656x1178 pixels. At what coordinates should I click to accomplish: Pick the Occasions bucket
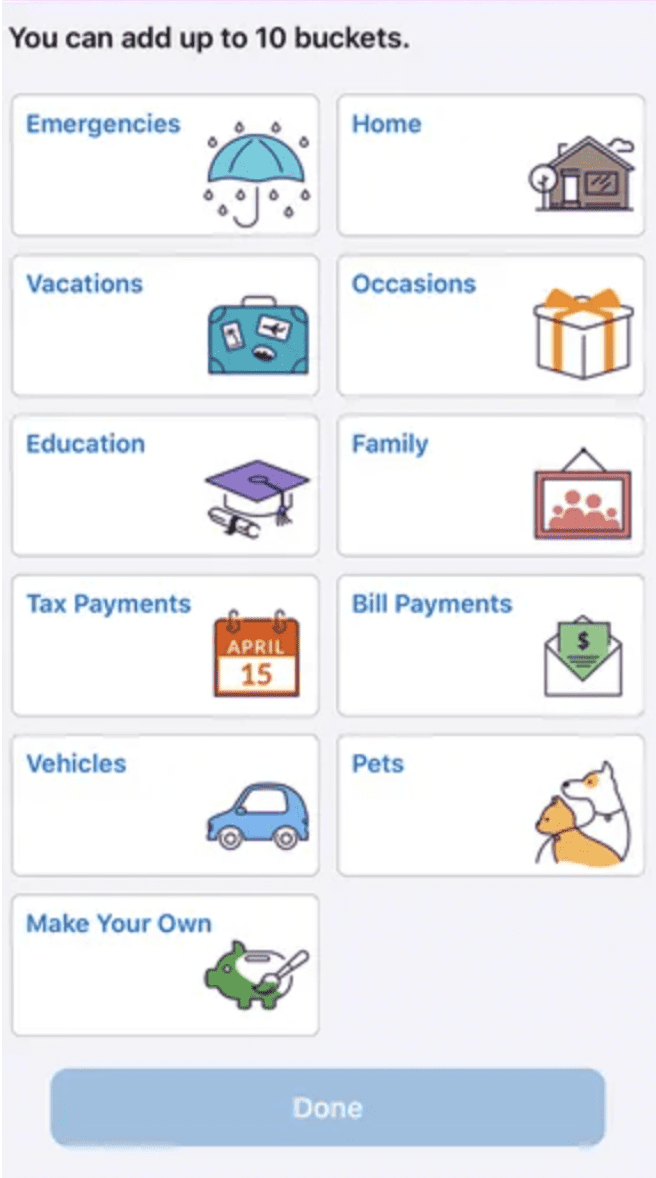pos(490,325)
